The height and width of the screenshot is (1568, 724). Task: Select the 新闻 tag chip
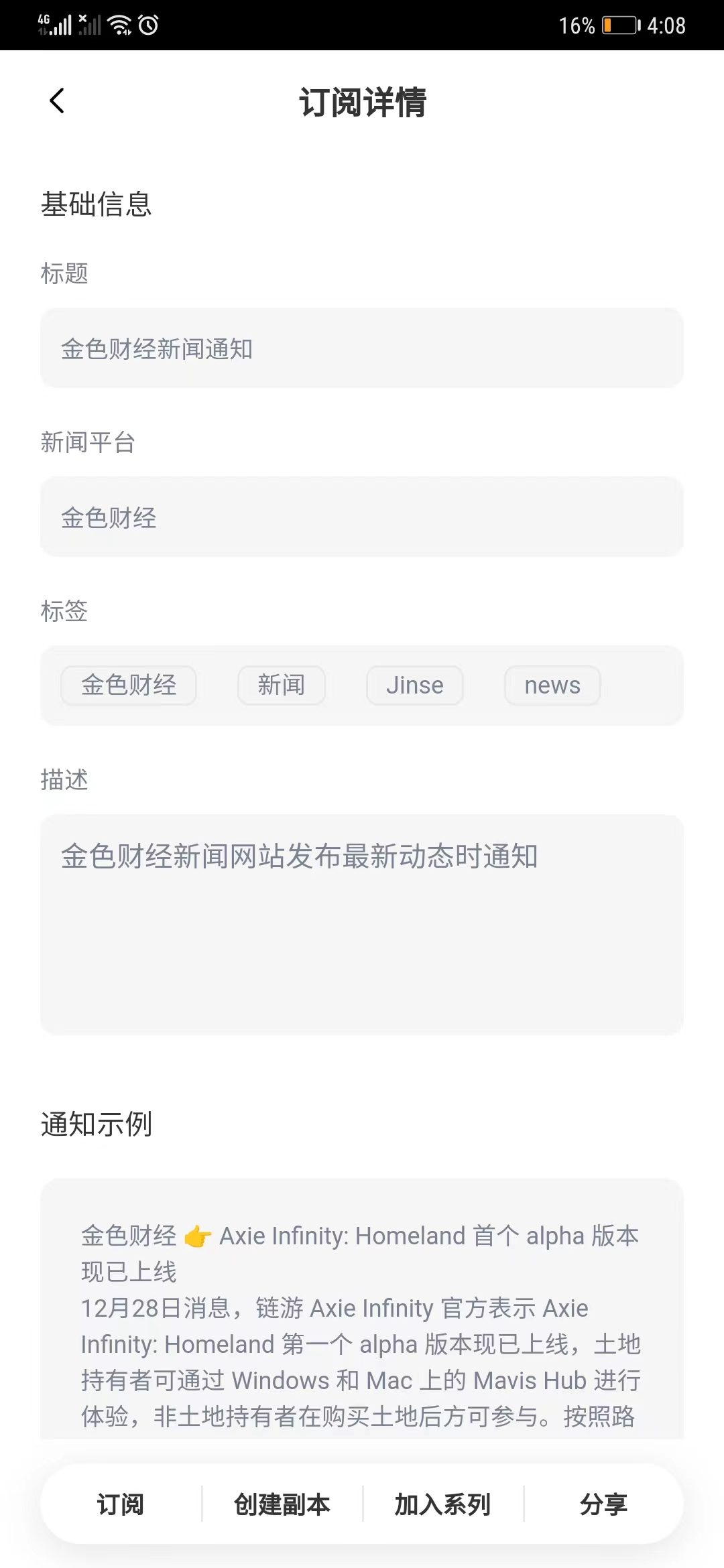tap(282, 685)
